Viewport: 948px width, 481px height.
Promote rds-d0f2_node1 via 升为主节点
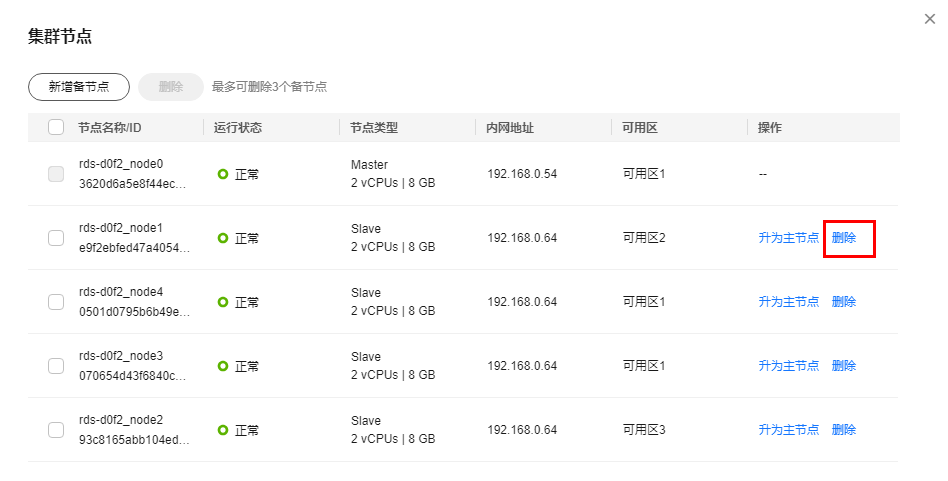pos(788,238)
